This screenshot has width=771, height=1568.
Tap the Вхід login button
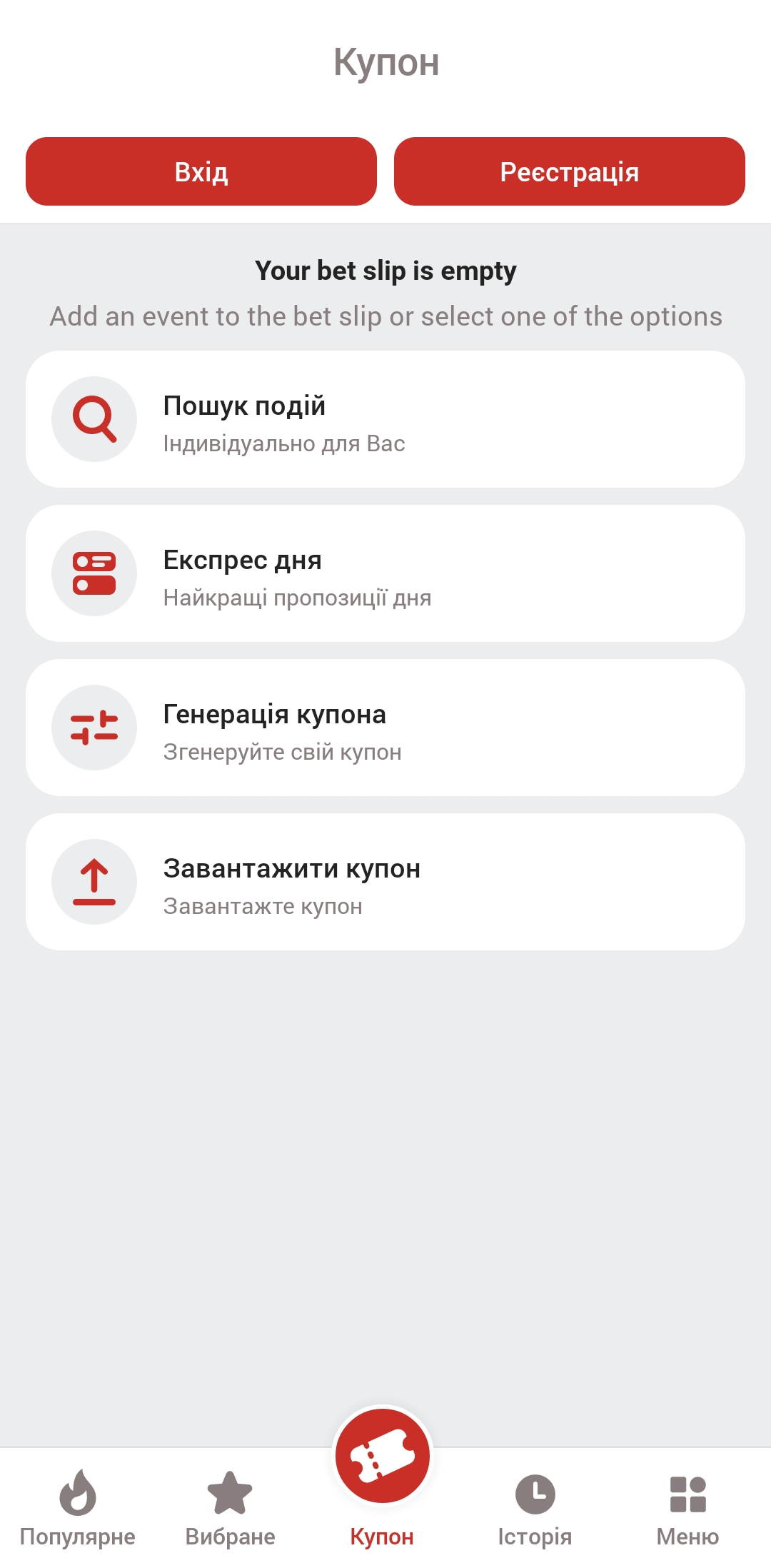(201, 171)
